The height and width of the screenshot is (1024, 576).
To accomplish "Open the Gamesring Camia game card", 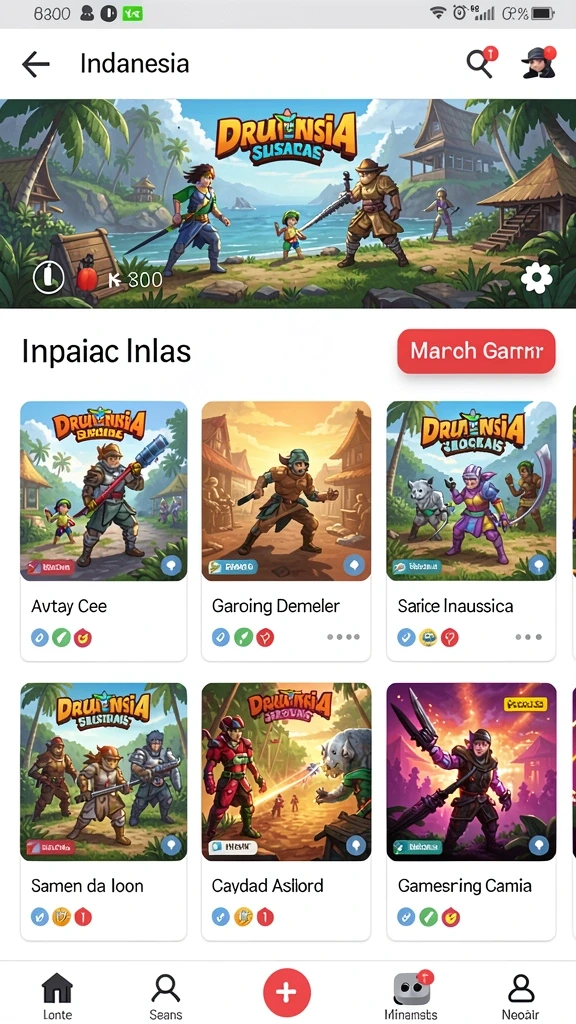I will 471,811.
